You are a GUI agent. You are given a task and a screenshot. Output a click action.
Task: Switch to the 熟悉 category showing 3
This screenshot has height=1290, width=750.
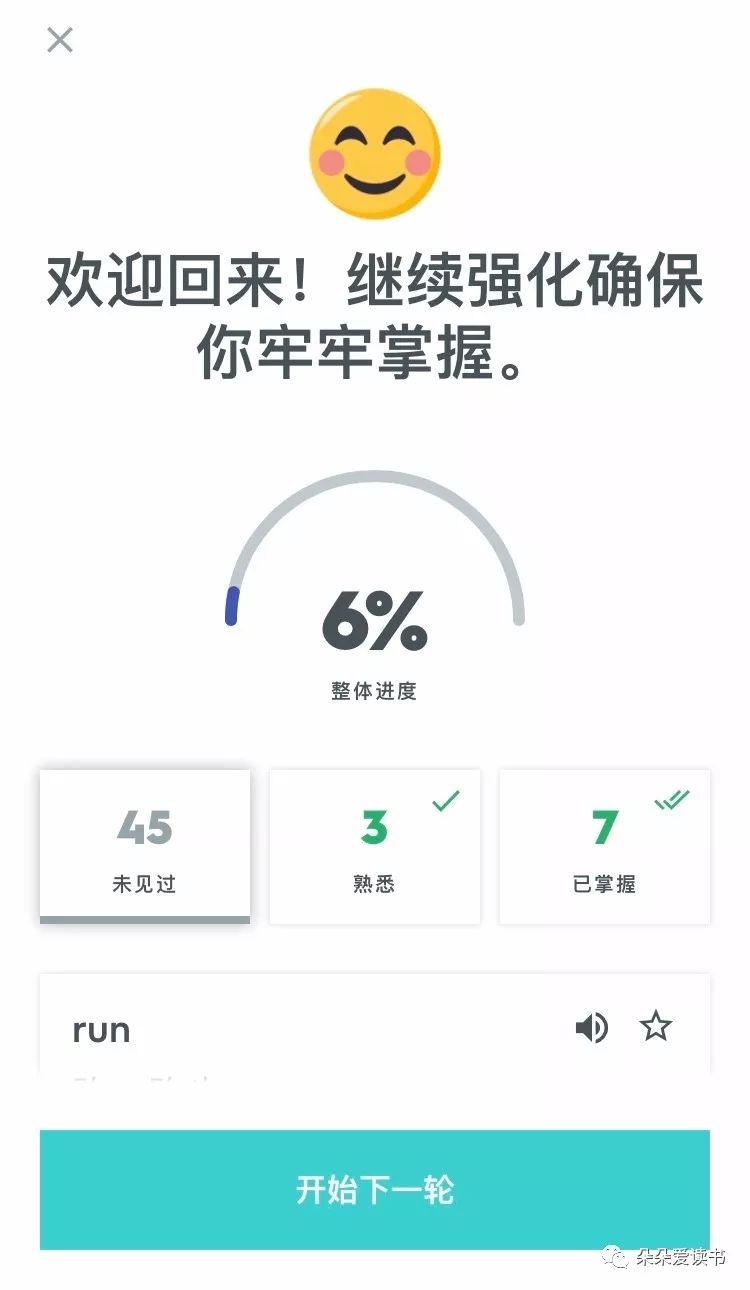tap(374, 845)
